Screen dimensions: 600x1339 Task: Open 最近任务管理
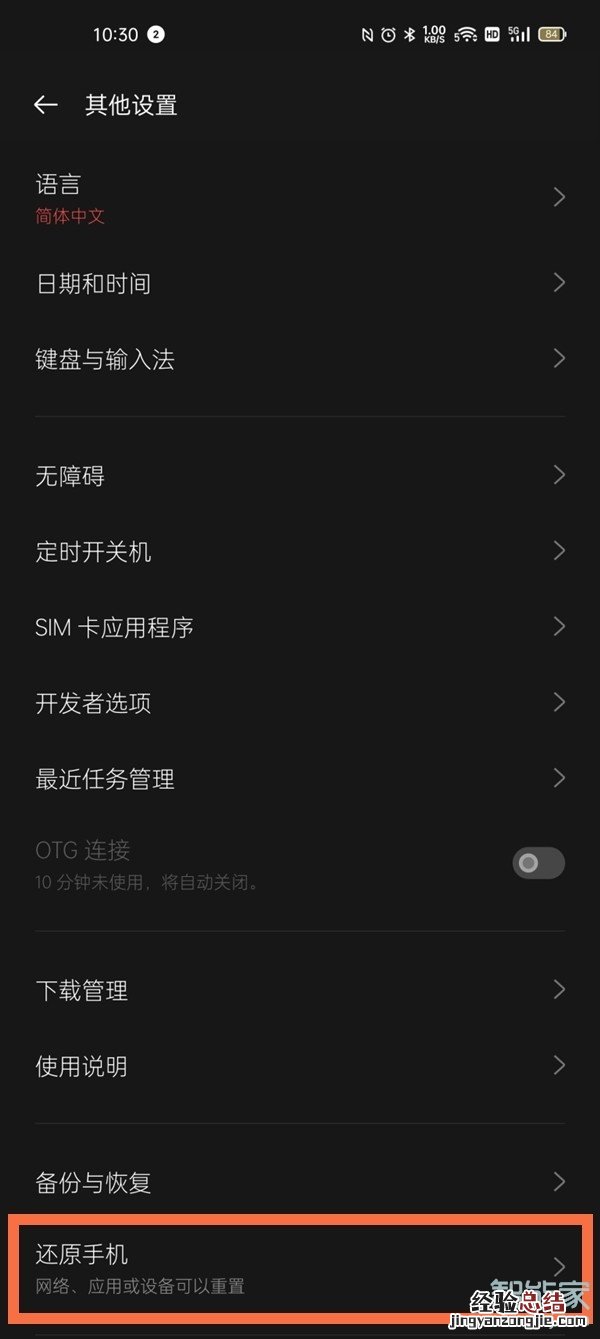300,779
